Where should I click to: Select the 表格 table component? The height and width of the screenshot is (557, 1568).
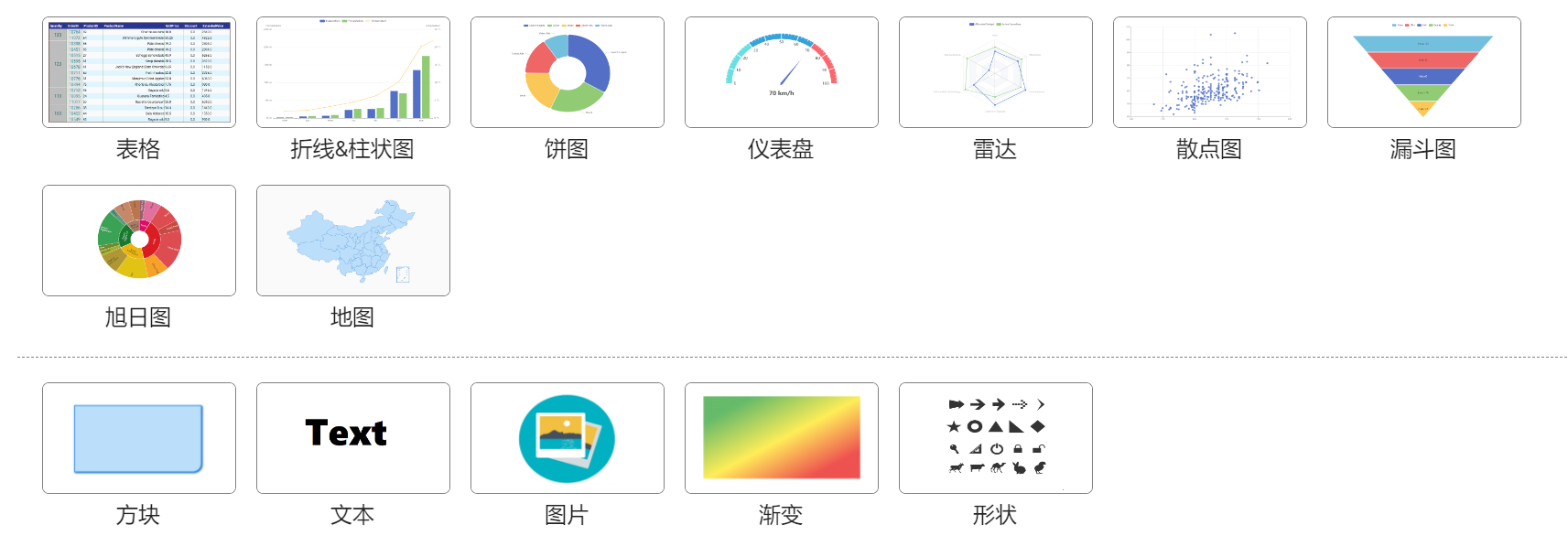click(139, 72)
